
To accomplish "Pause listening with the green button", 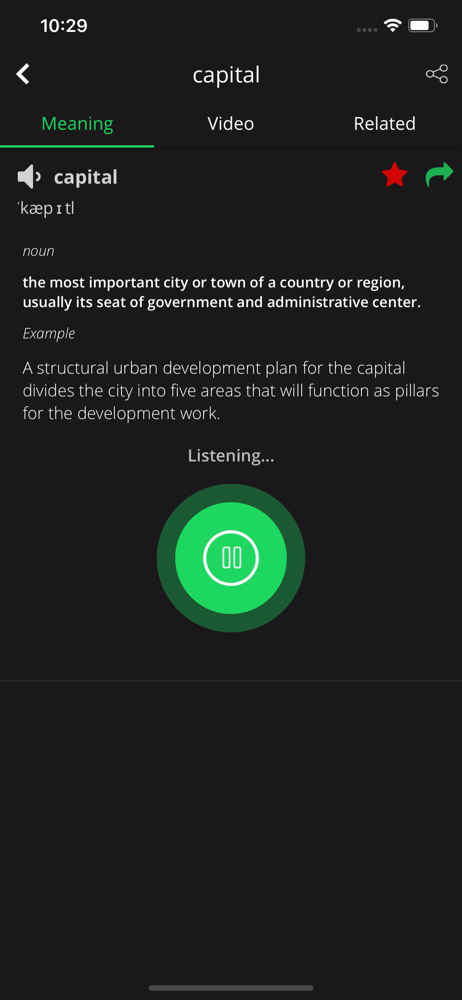I will click(x=231, y=558).
